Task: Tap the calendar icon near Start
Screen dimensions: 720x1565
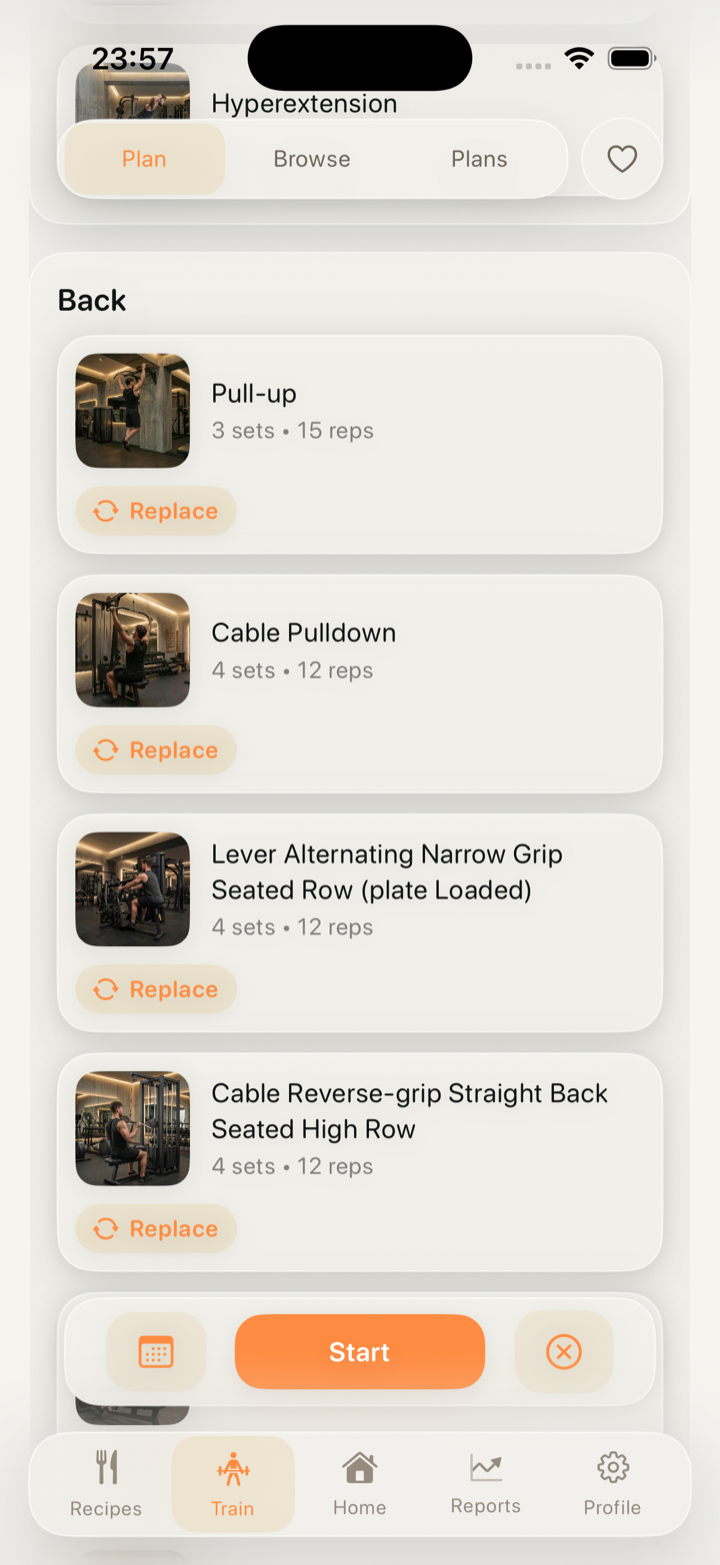Action: coord(156,1352)
